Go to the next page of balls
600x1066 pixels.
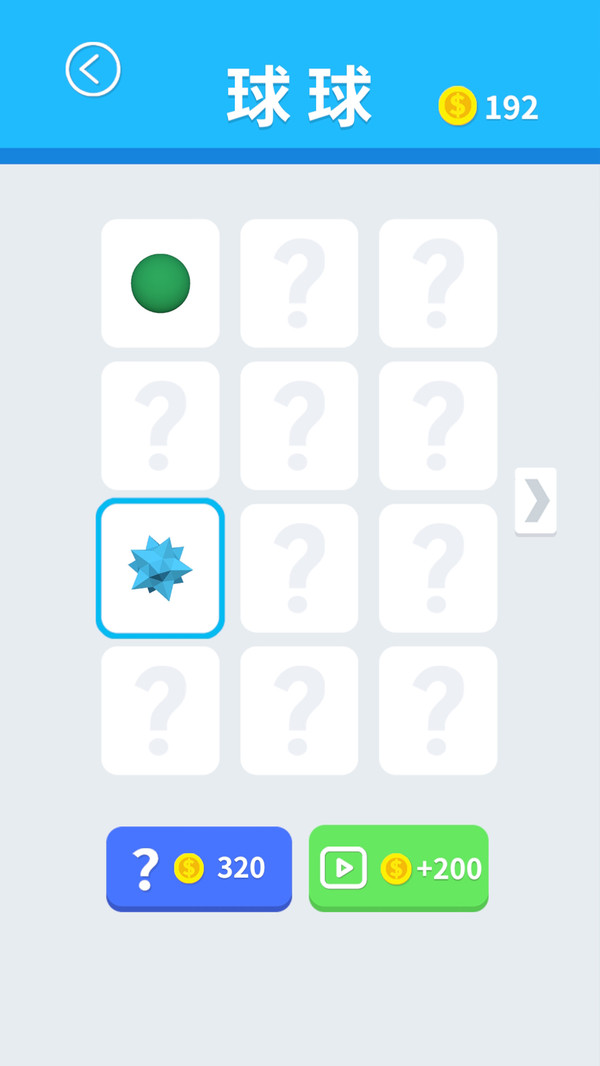(536, 500)
